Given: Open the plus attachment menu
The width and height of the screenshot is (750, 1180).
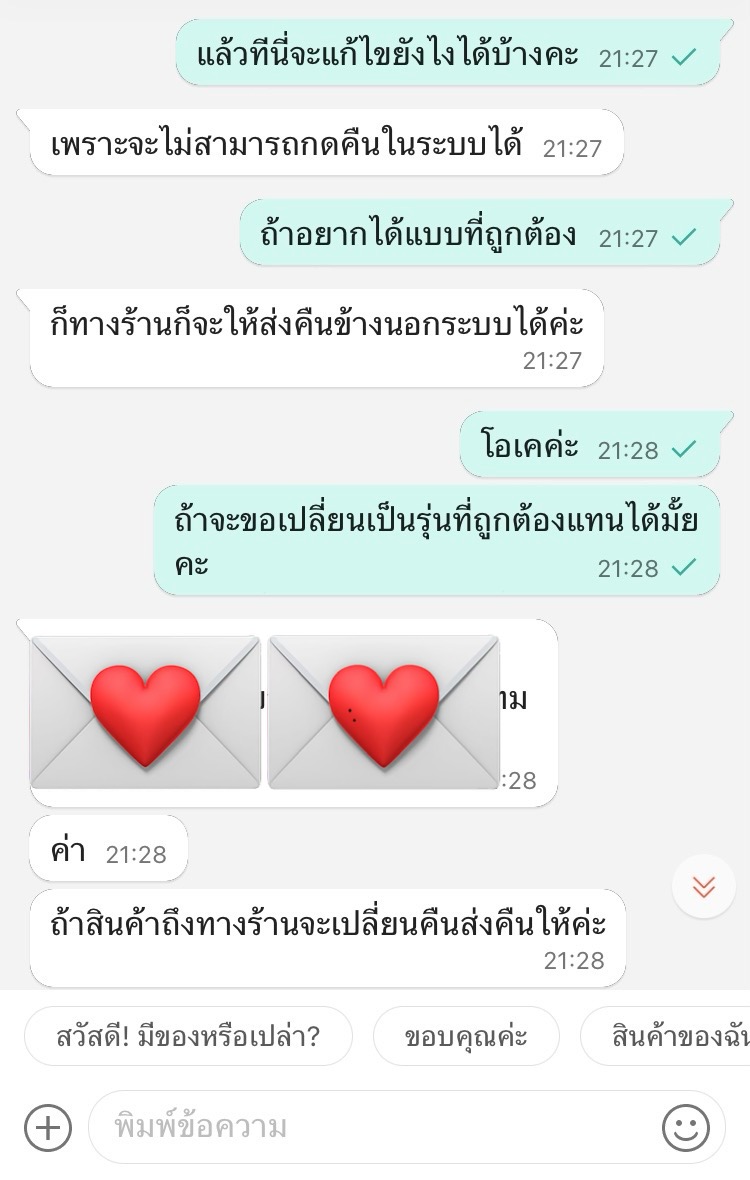Looking at the screenshot, I should 48,1127.
